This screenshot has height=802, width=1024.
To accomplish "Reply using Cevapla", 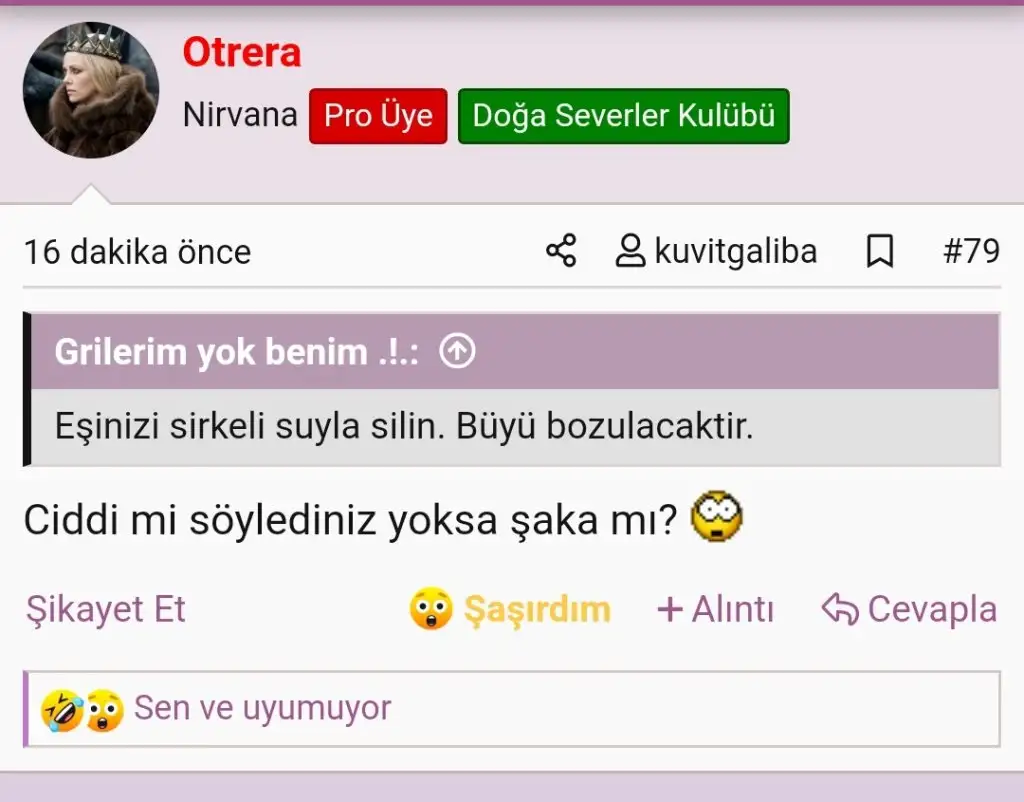I will click(x=909, y=609).
